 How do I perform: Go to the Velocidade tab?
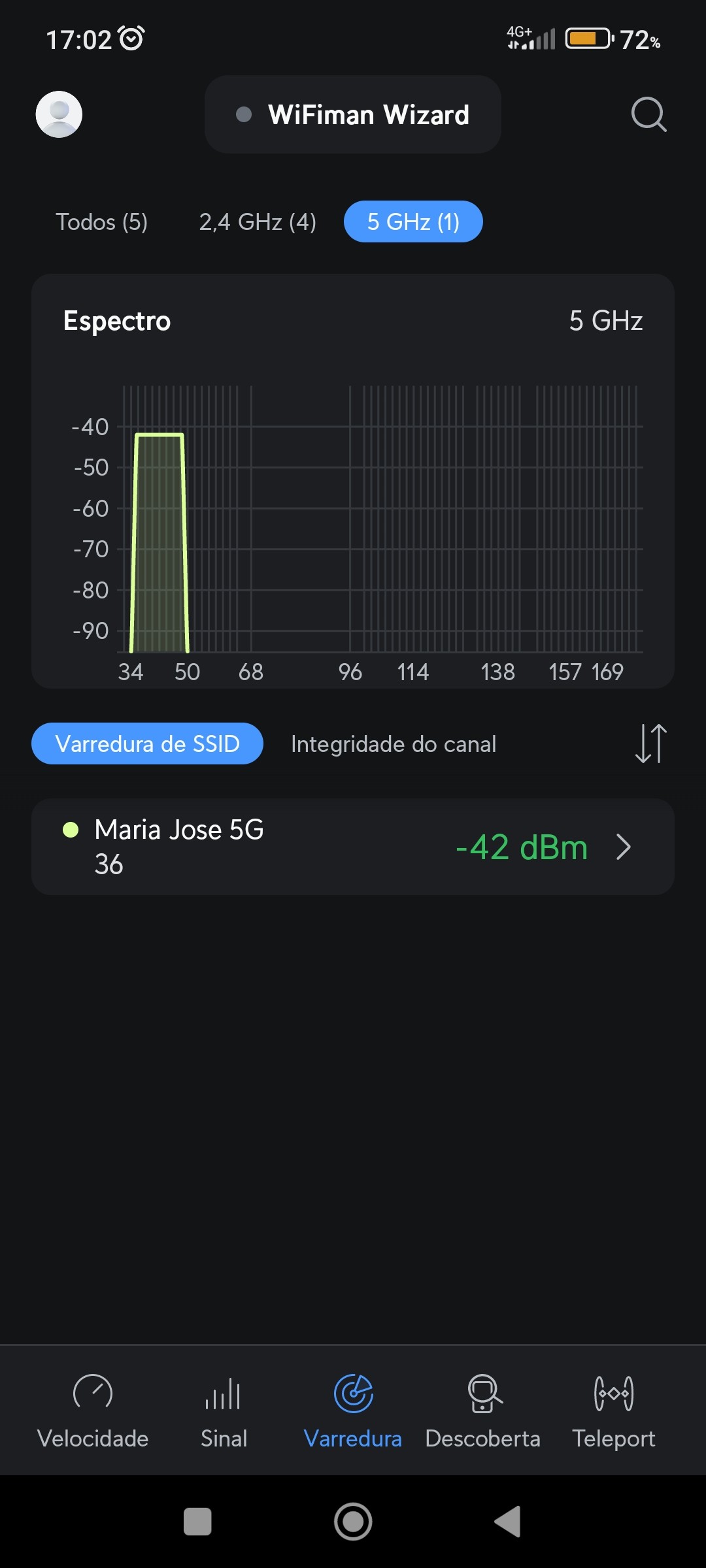pos(93,1411)
